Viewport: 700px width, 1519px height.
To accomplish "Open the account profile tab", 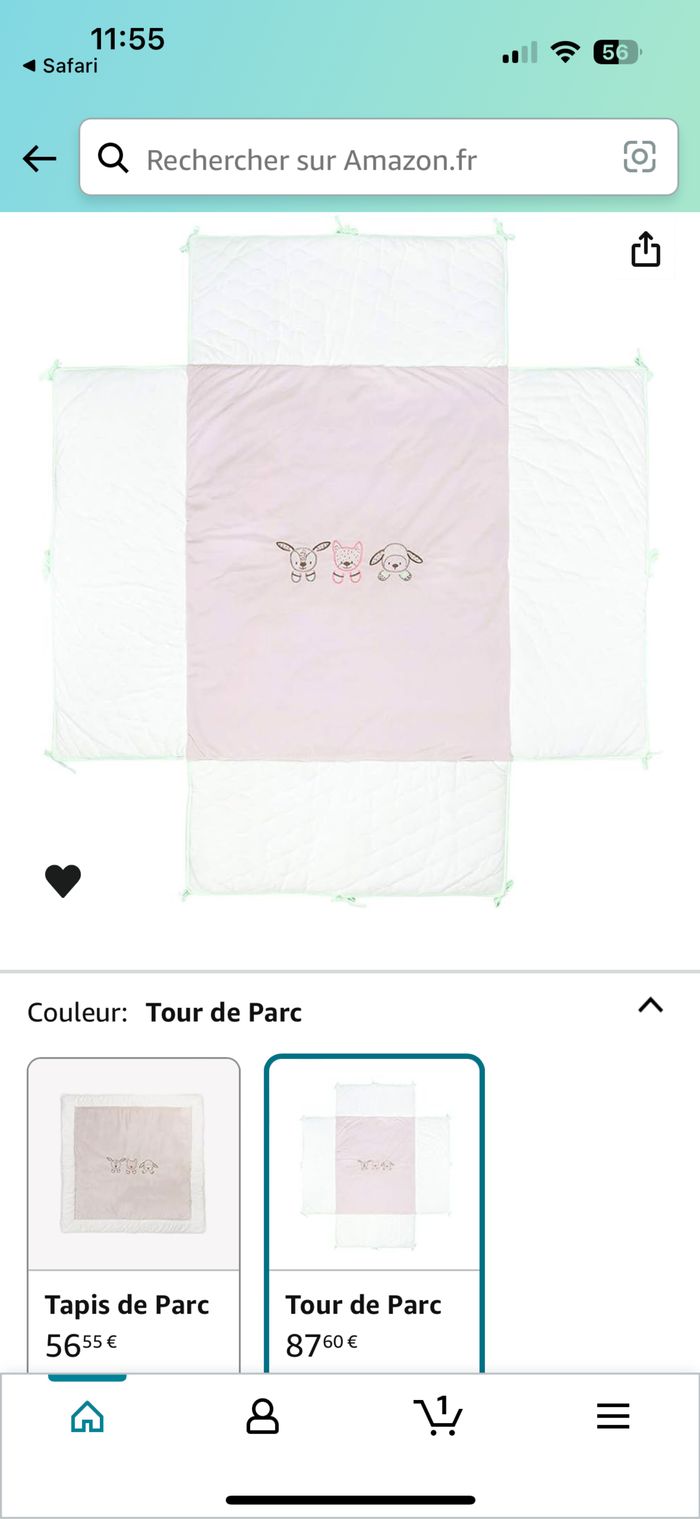I will [x=262, y=1416].
